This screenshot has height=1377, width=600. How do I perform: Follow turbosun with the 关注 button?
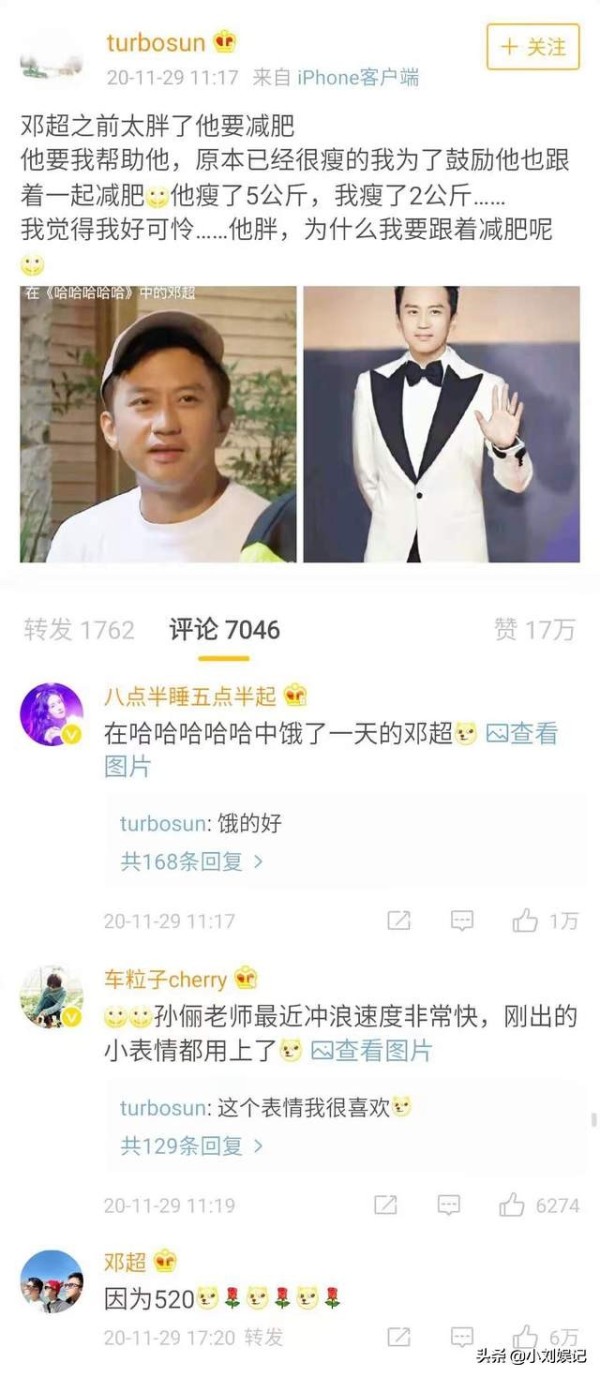click(x=533, y=47)
